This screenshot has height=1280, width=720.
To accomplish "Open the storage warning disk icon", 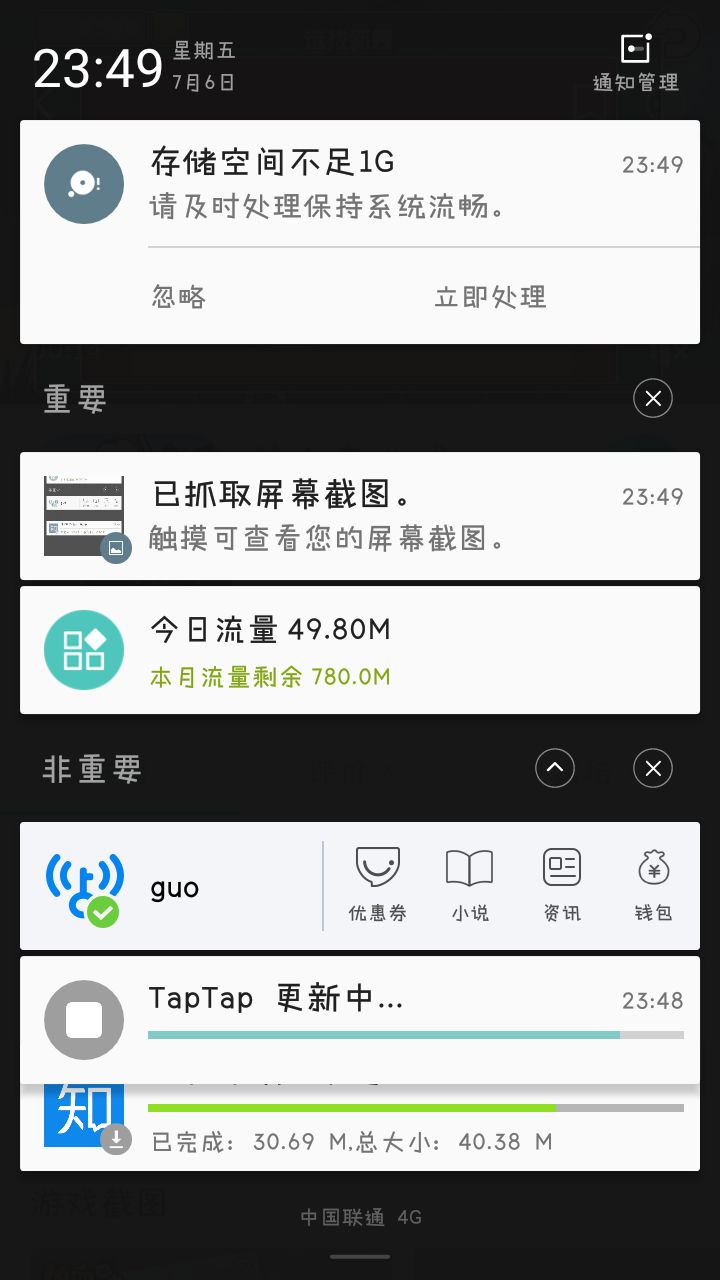I will point(83,184).
